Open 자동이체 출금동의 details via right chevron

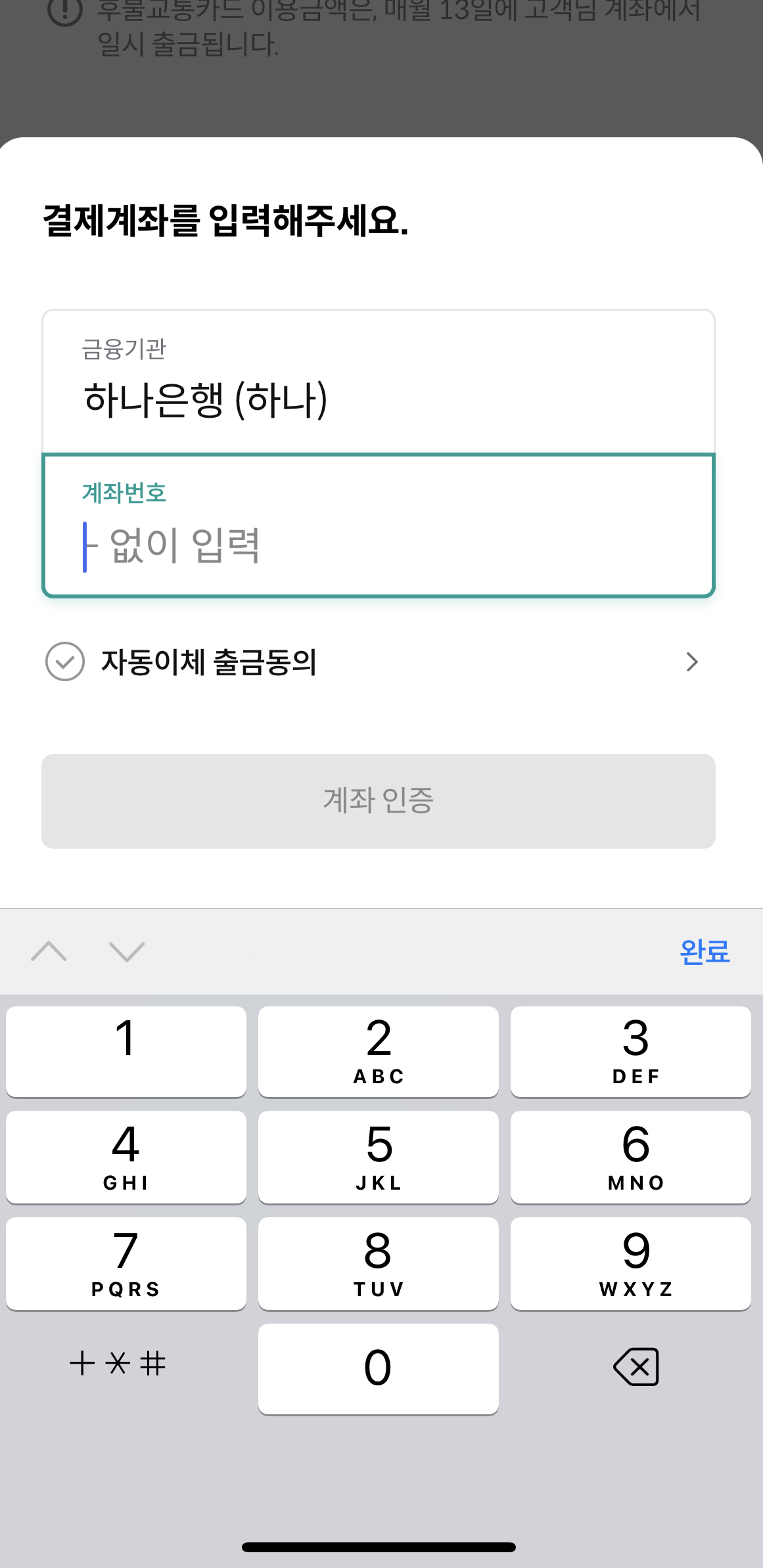point(692,663)
